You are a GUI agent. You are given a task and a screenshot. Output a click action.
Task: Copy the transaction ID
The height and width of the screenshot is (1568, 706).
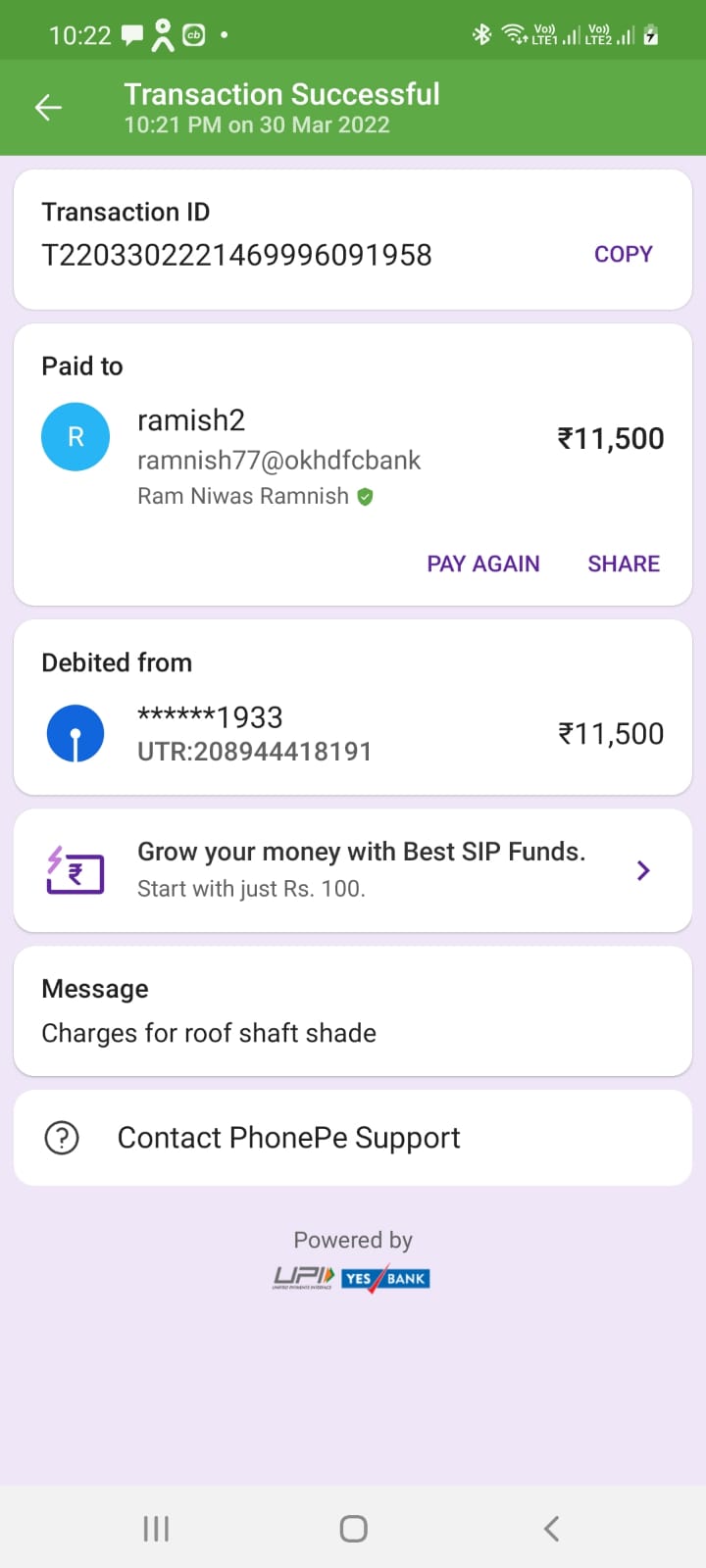(623, 254)
